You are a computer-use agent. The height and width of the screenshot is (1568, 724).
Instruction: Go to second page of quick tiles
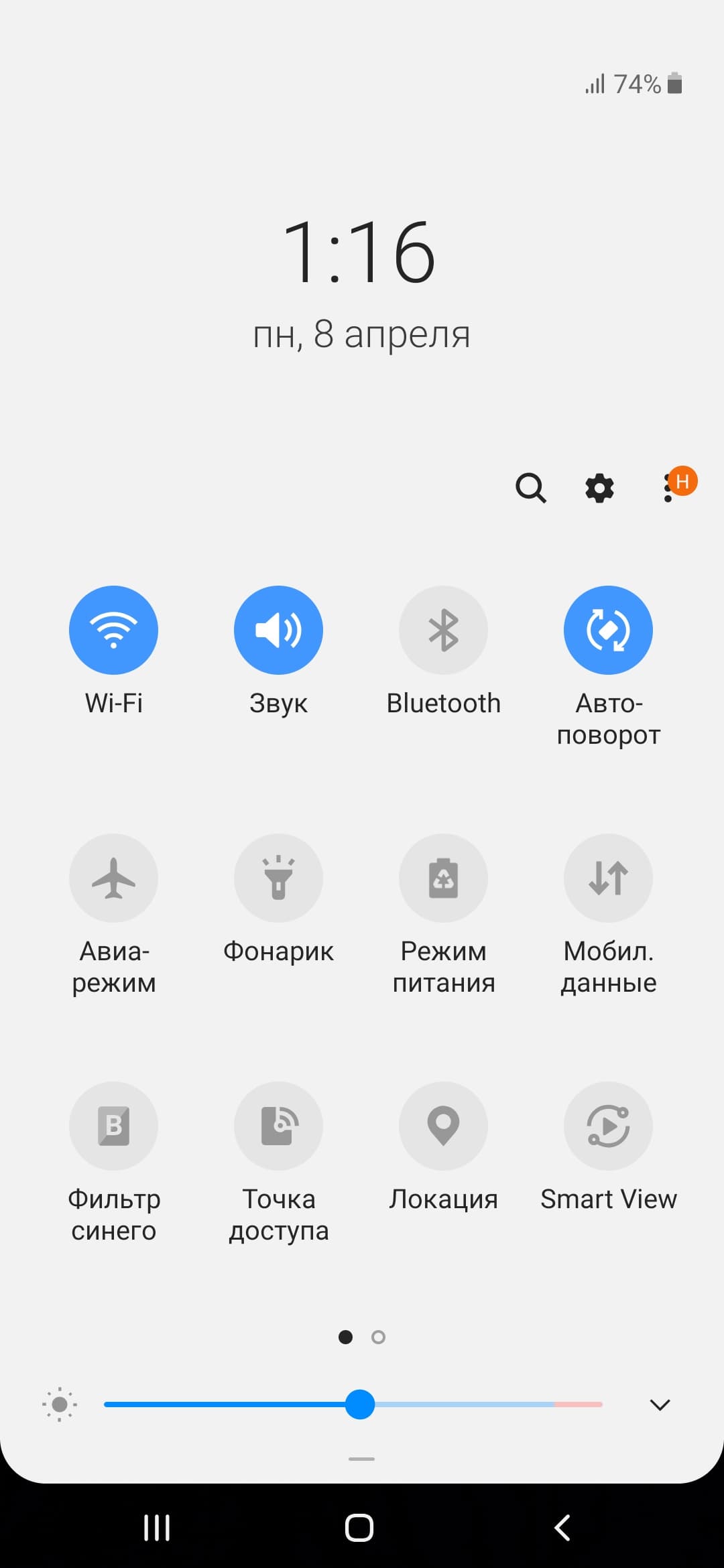pos(378,1337)
